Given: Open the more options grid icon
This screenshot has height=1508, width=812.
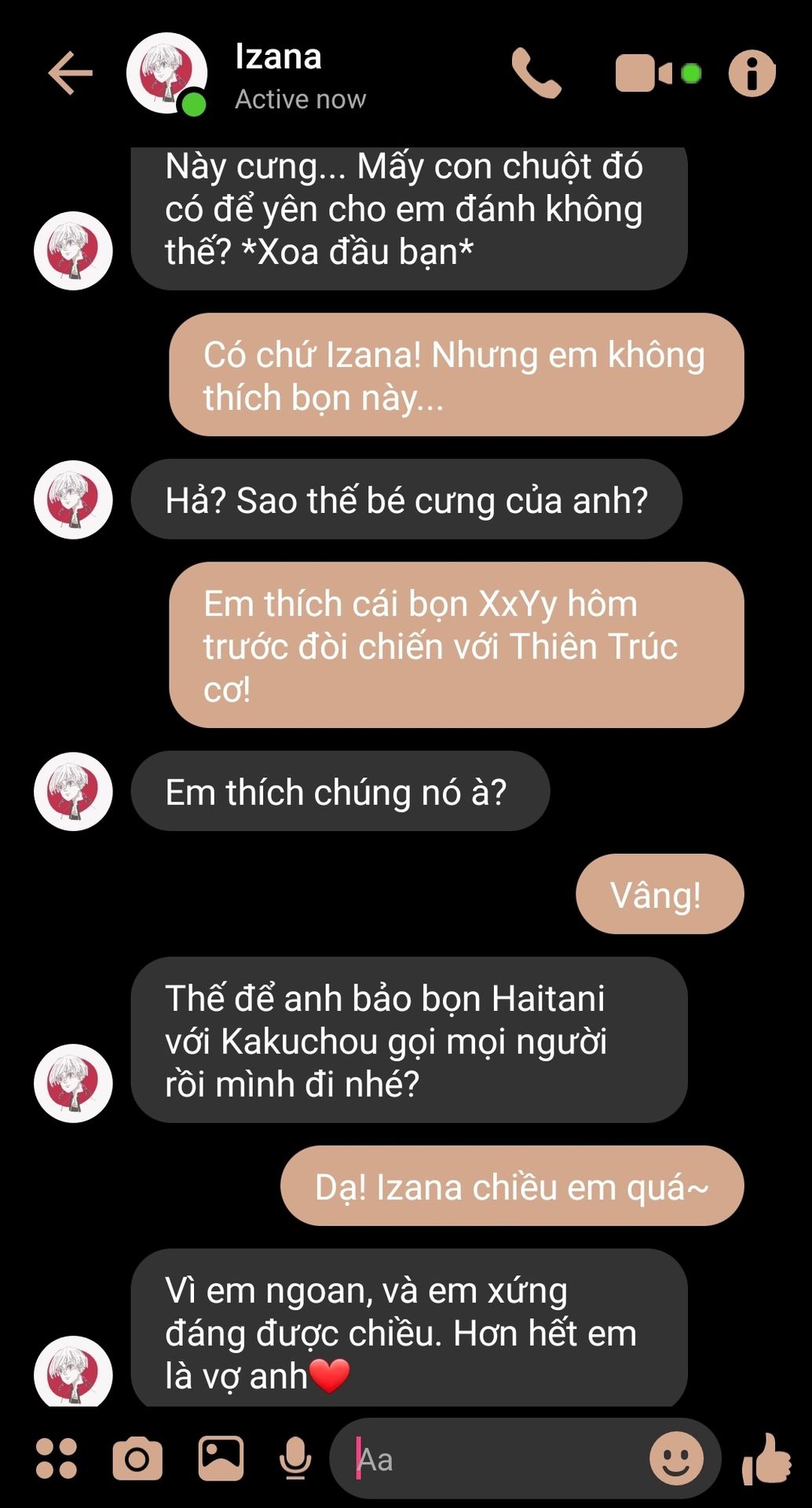Looking at the screenshot, I should click(x=57, y=1459).
